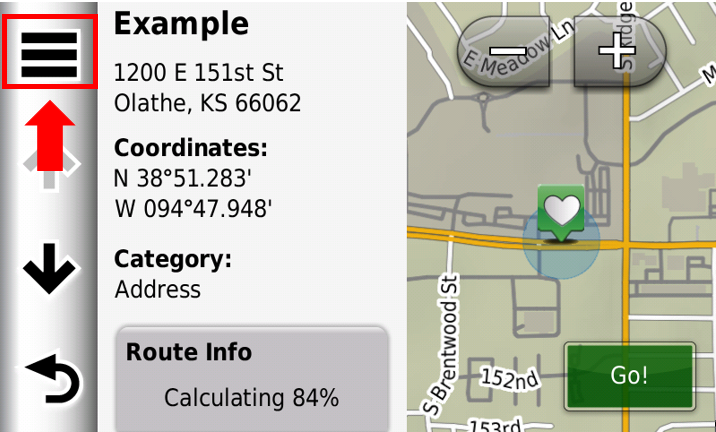Tap the down arrow to scroll info

(49, 268)
